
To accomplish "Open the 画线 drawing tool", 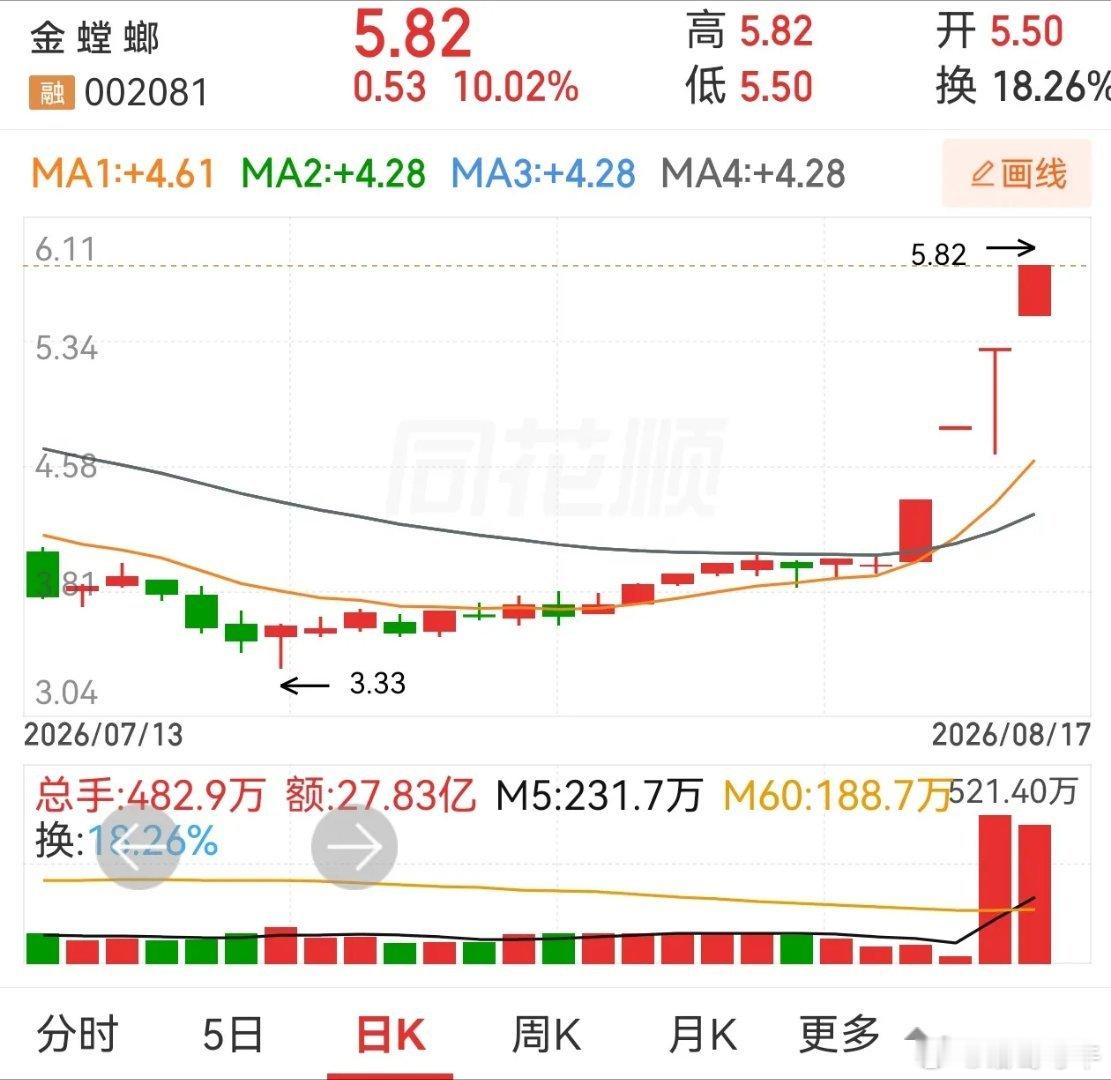I will pyautogui.click(x=1017, y=174).
